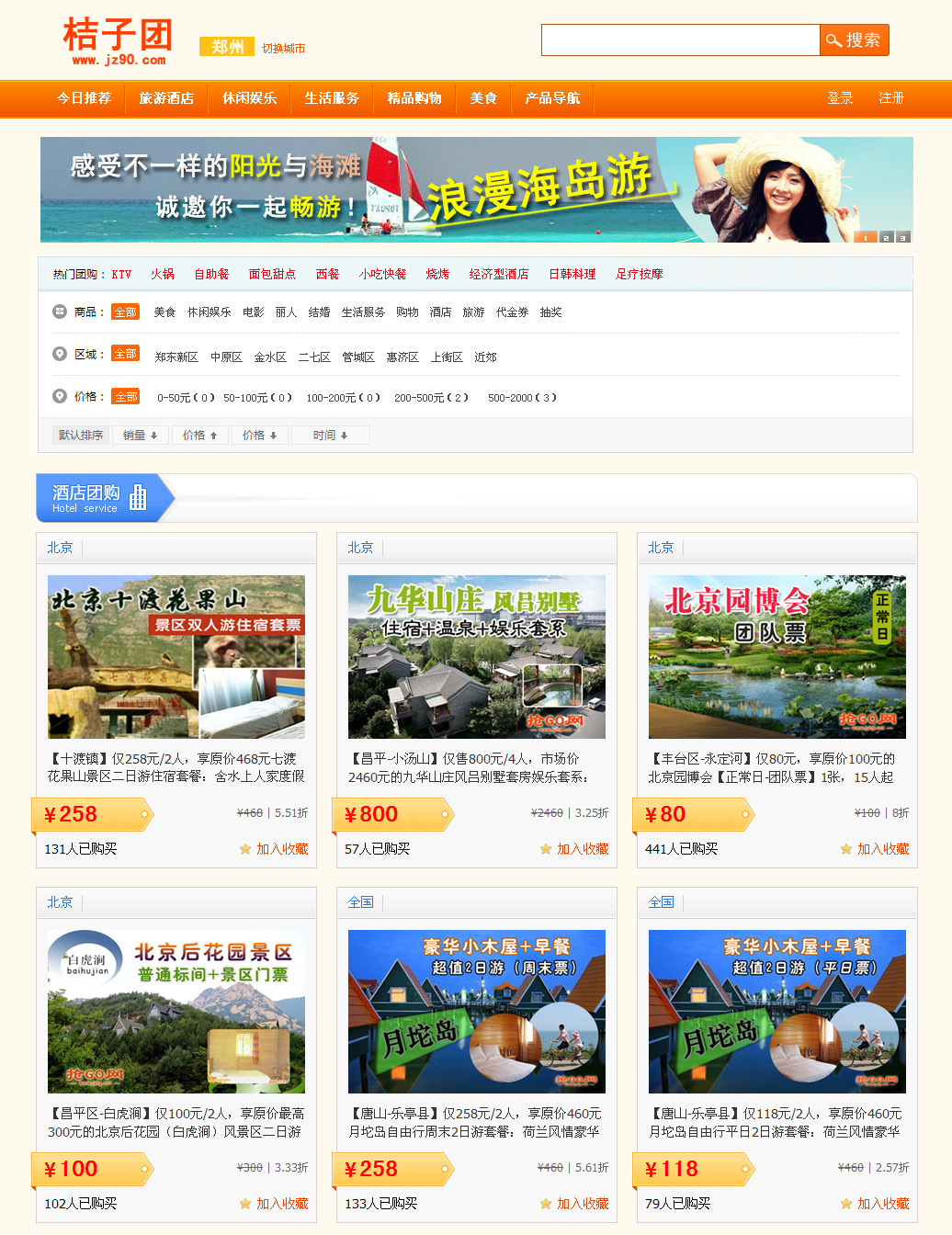
Task: Tap the search input field
Action: click(680, 40)
